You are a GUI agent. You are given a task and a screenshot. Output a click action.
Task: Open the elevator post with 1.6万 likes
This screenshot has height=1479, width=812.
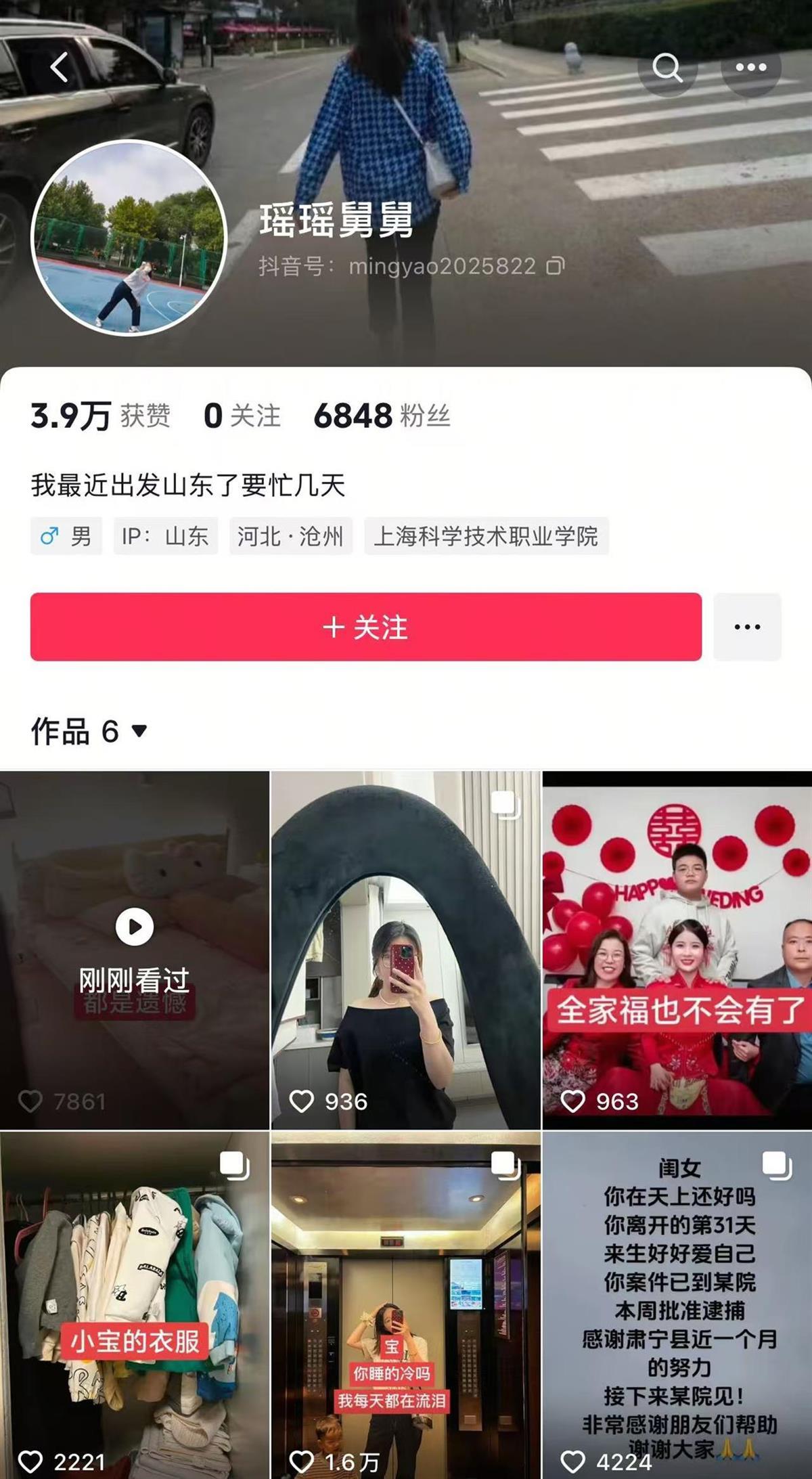click(405, 1306)
